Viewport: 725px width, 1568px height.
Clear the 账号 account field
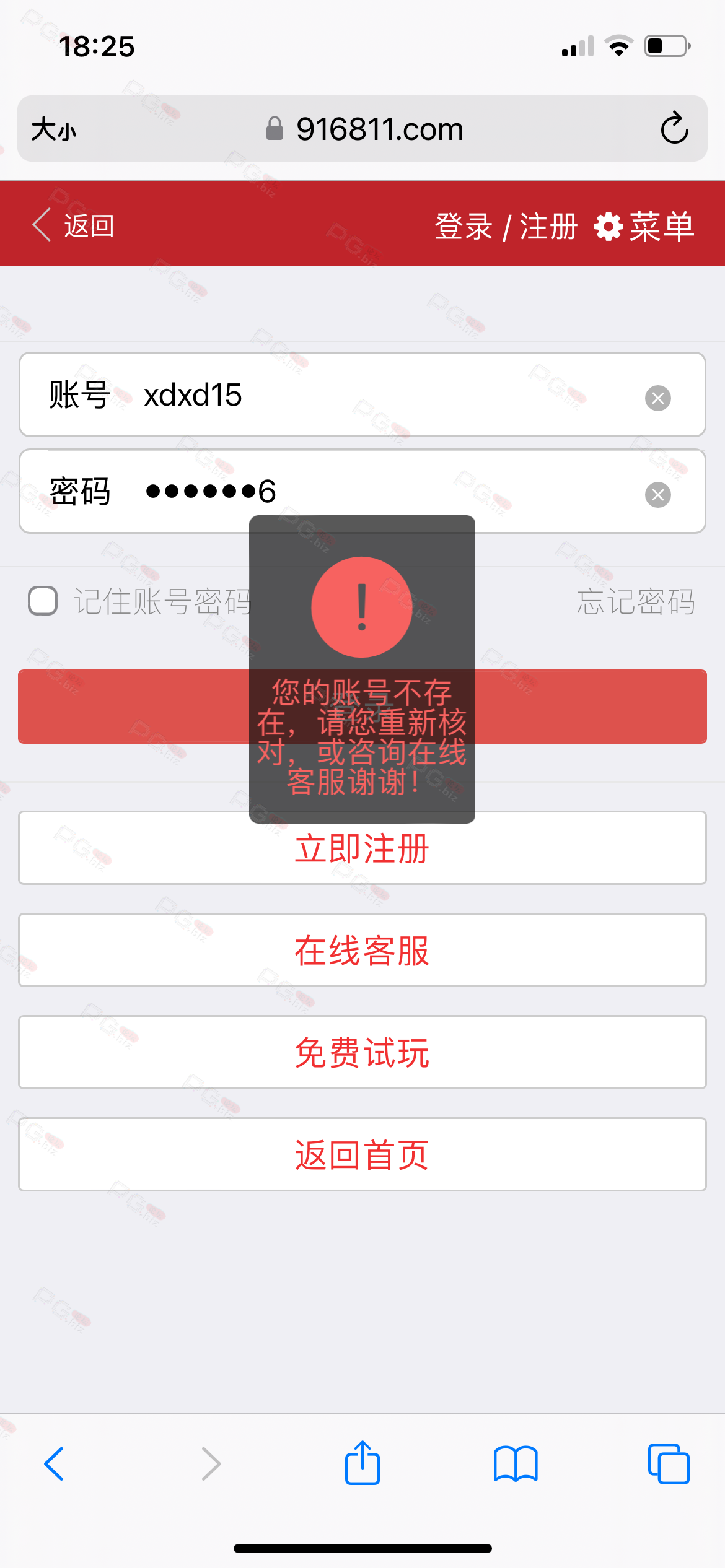coord(657,398)
